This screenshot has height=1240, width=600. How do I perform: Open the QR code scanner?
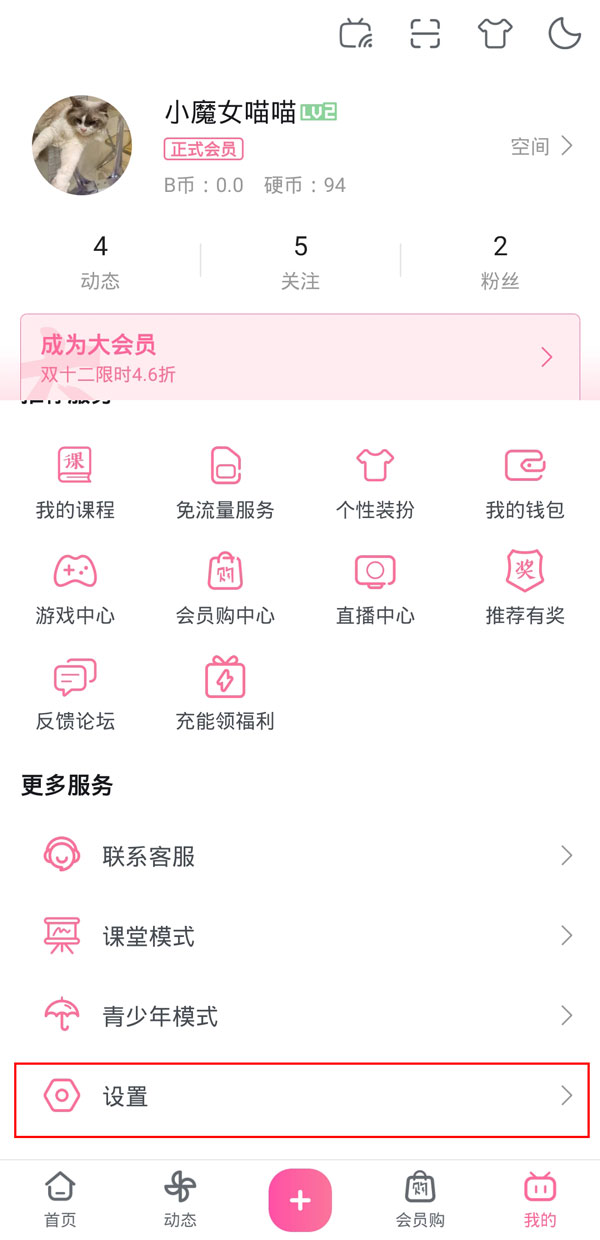click(425, 34)
